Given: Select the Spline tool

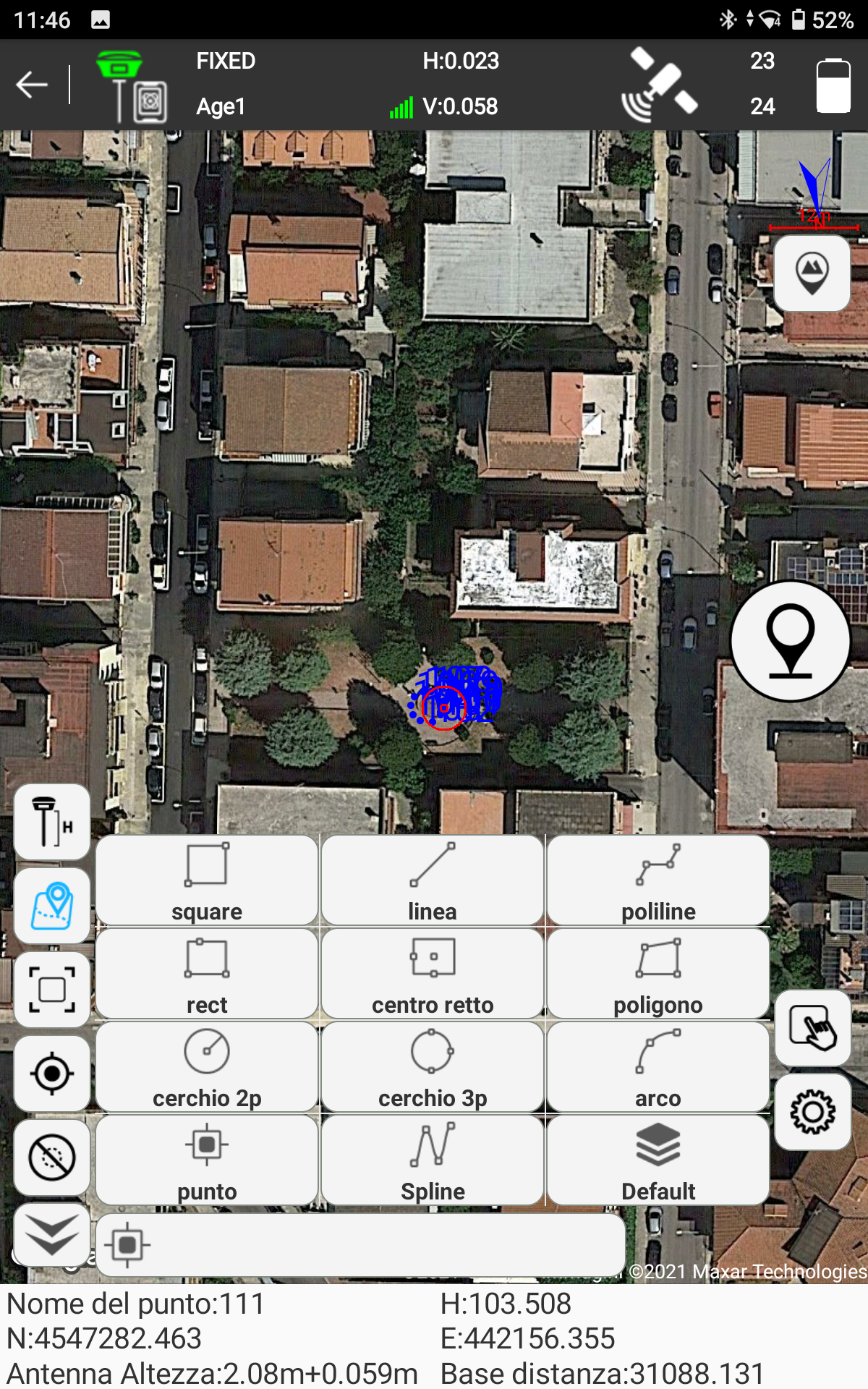Looking at the screenshot, I should pyautogui.click(x=433, y=1160).
